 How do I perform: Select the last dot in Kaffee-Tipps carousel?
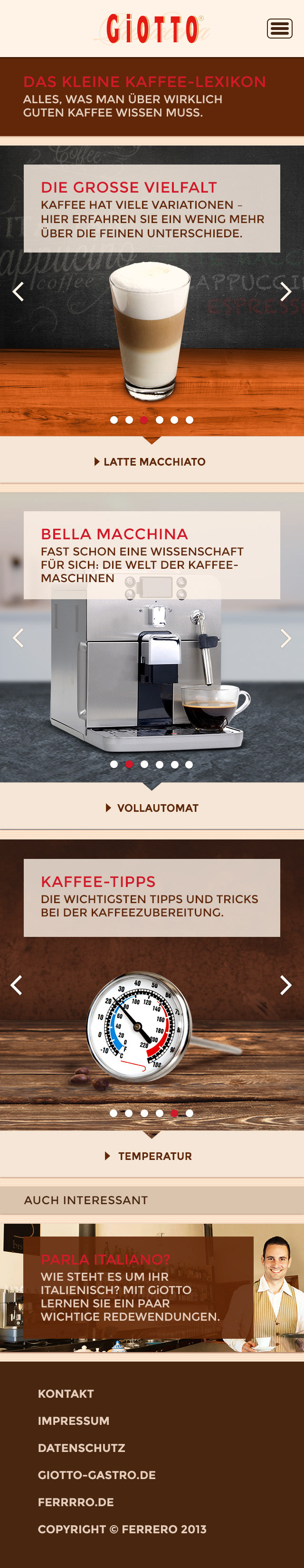point(190,1113)
